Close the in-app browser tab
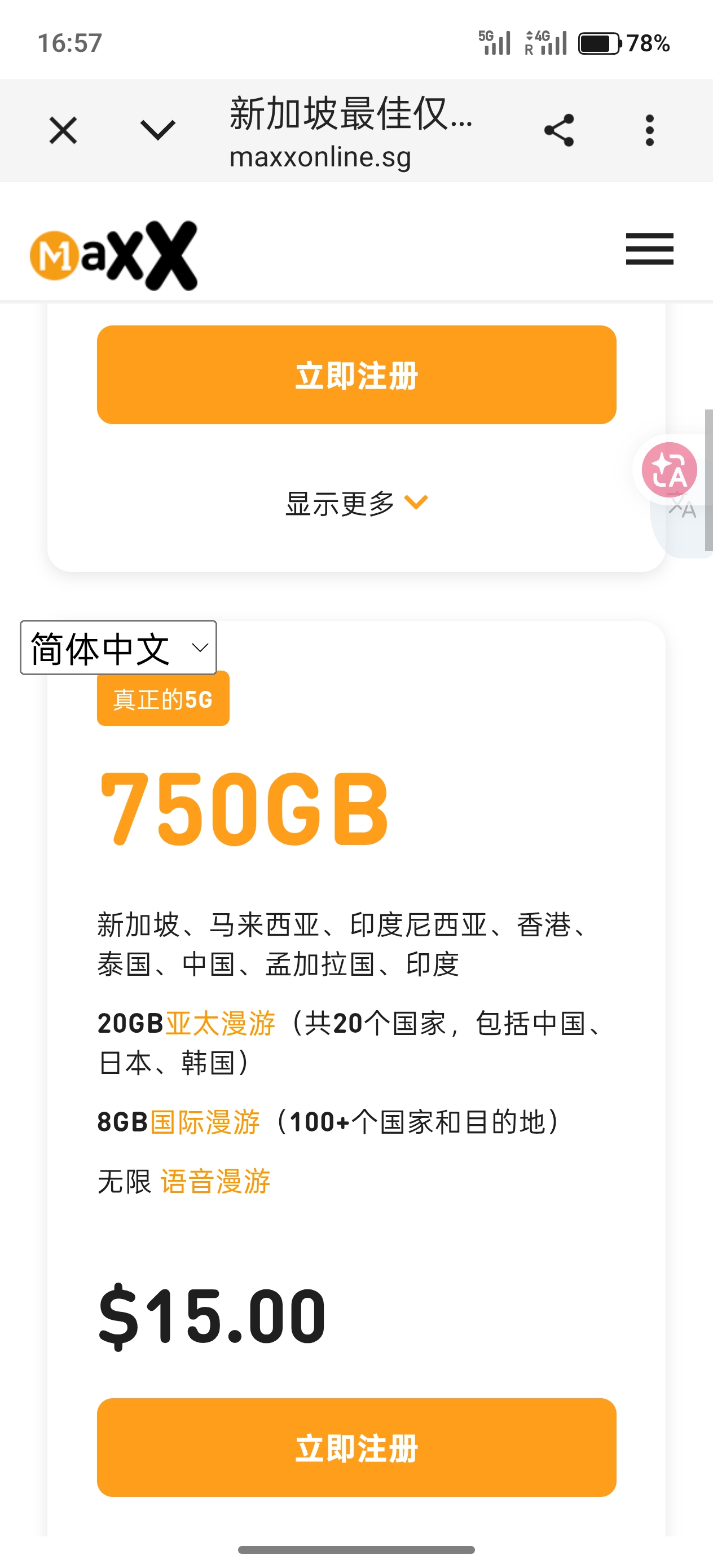The width and height of the screenshot is (713, 1568). (63, 130)
